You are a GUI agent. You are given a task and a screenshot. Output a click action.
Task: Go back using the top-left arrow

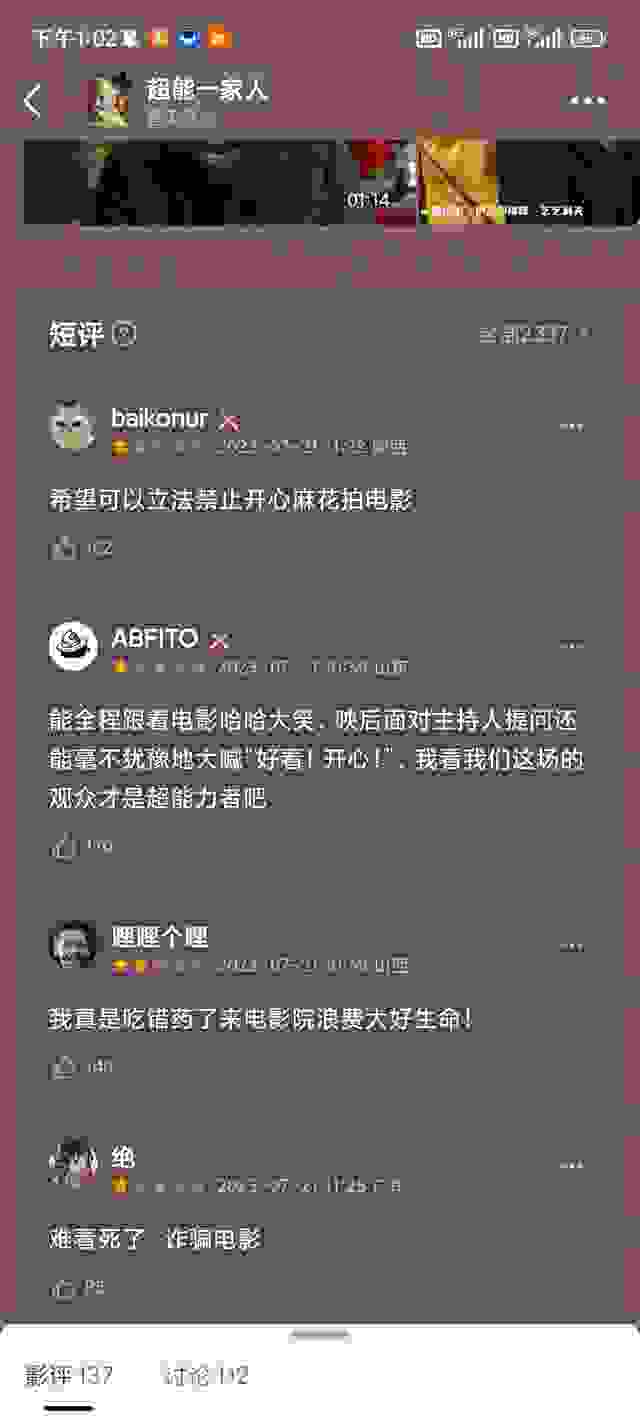click(x=33, y=101)
